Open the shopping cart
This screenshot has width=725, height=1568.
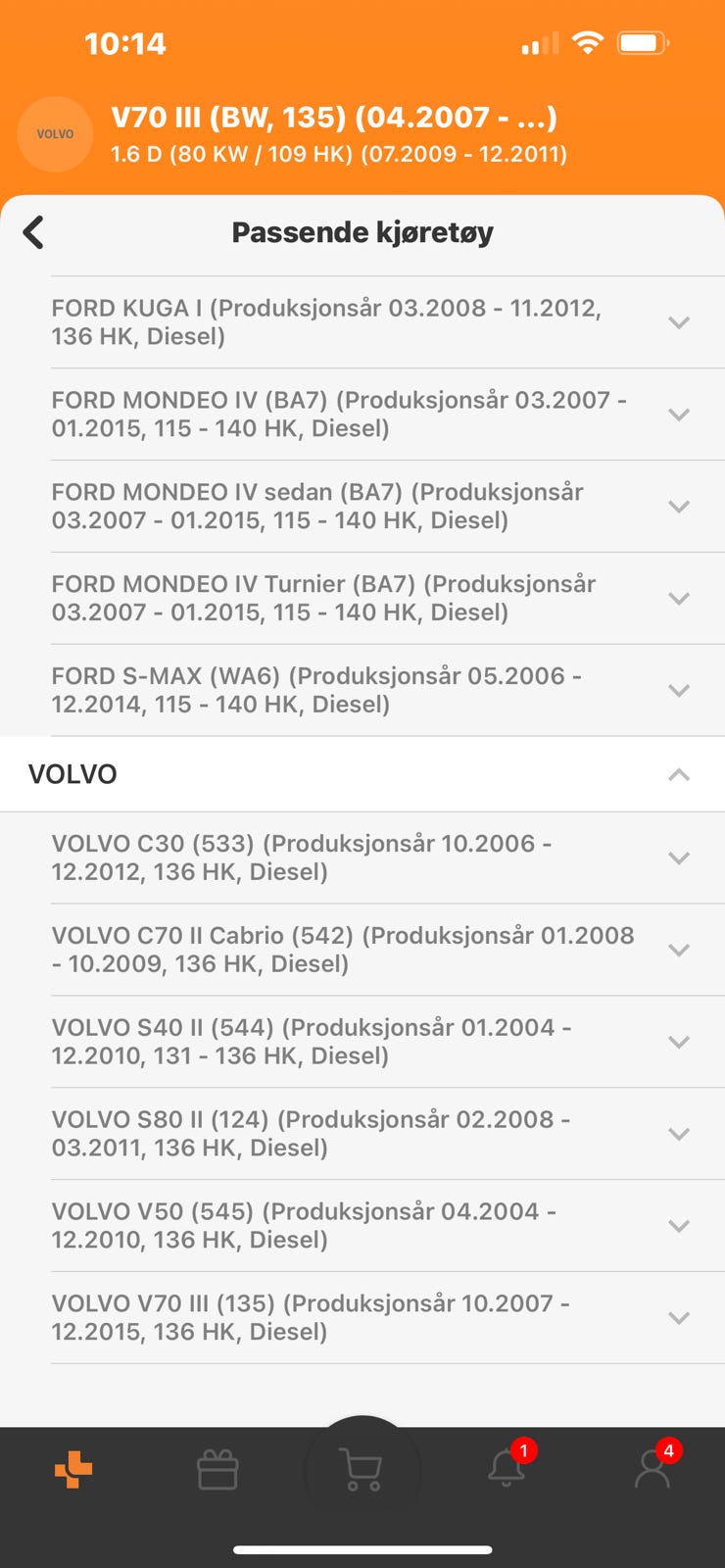coord(362,1470)
